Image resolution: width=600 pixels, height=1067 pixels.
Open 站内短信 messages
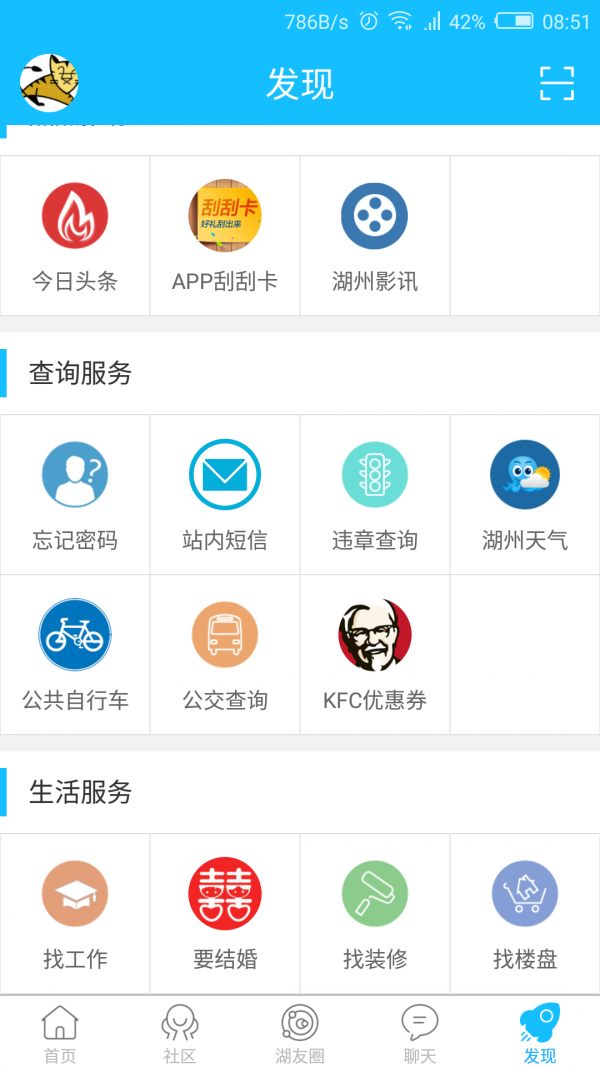click(225, 495)
